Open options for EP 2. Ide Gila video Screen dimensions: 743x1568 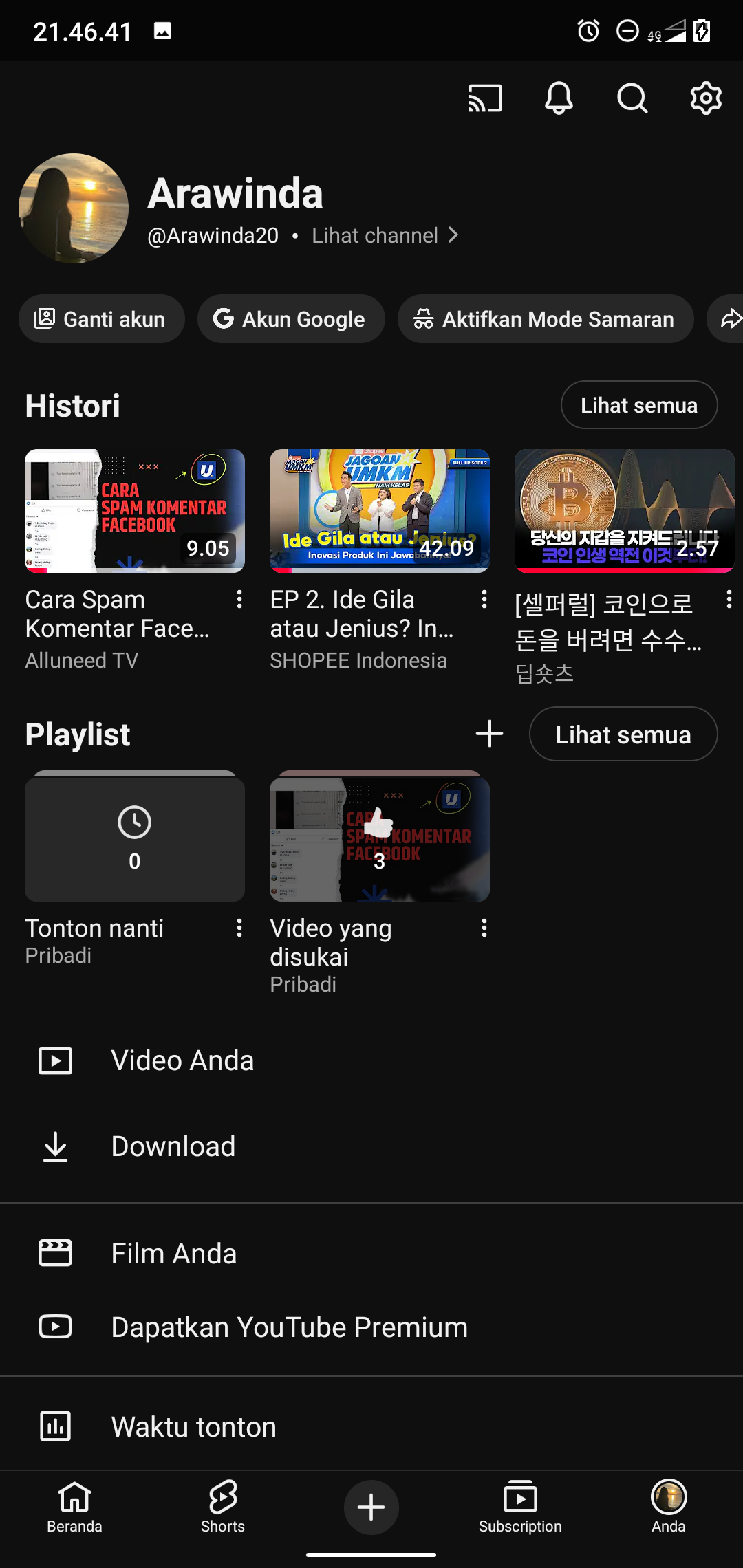484,600
